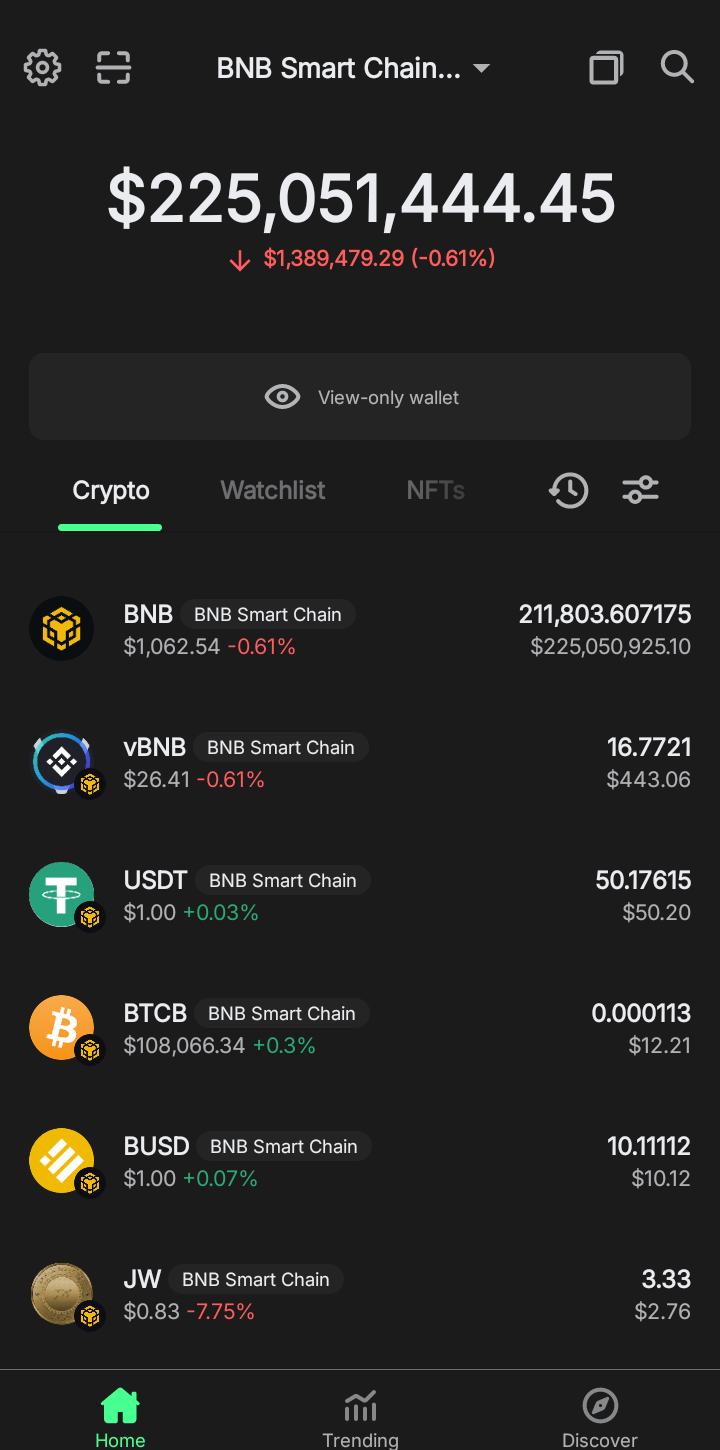Select the BUSD token row
This screenshot has height=1450, width=720.
360,1162
